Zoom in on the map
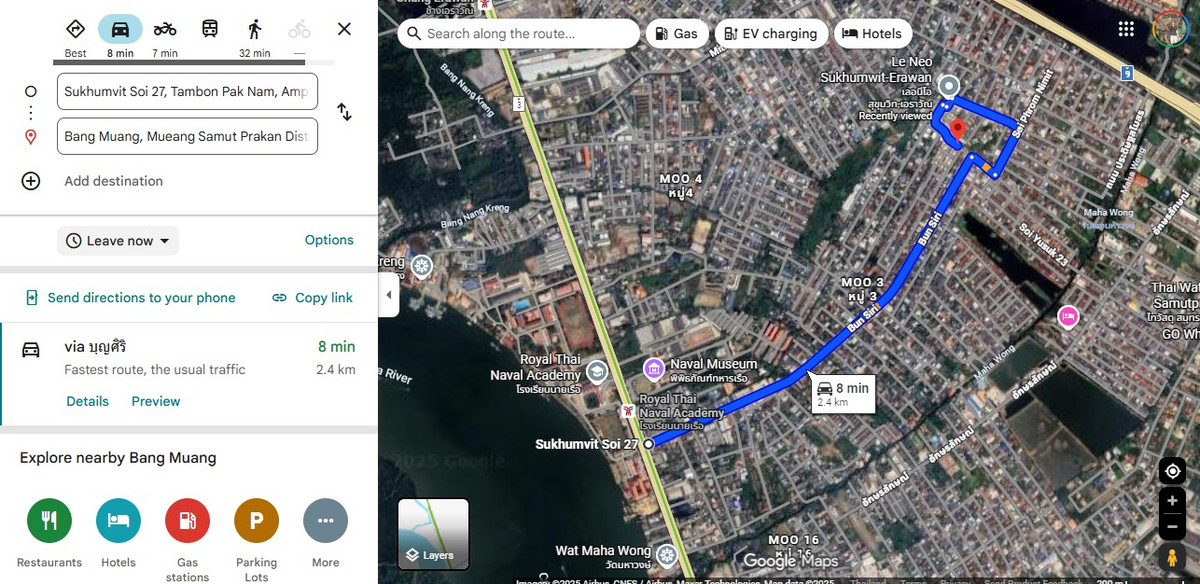Viewport: 1200px width, 584px height. tap(1172, 501)
